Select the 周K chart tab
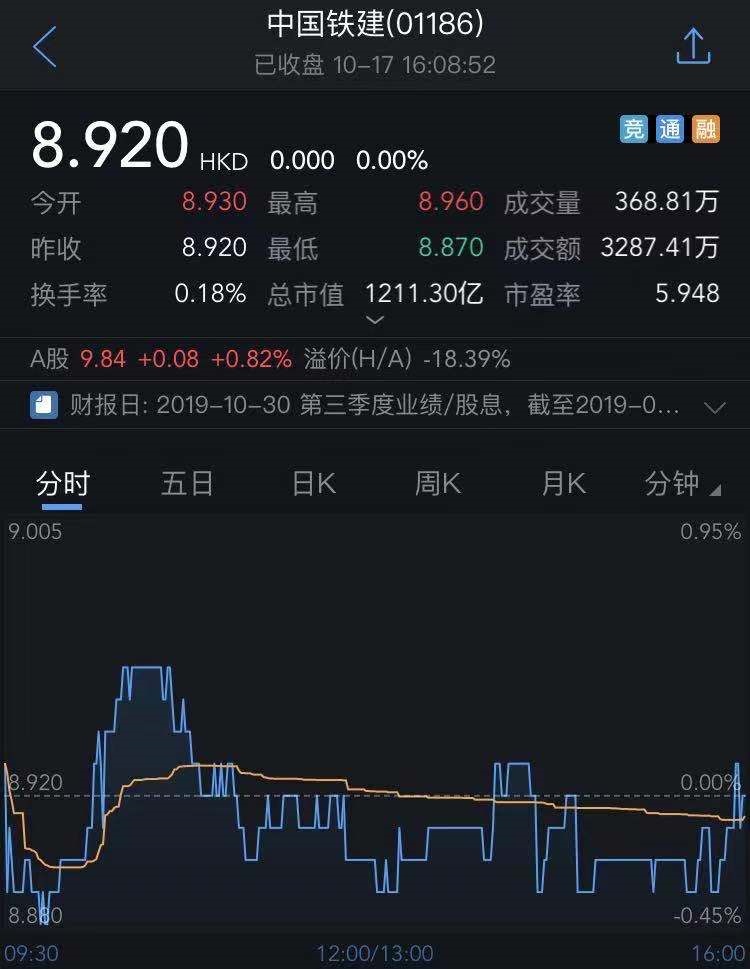750x969 pixels. pos(437,484)
